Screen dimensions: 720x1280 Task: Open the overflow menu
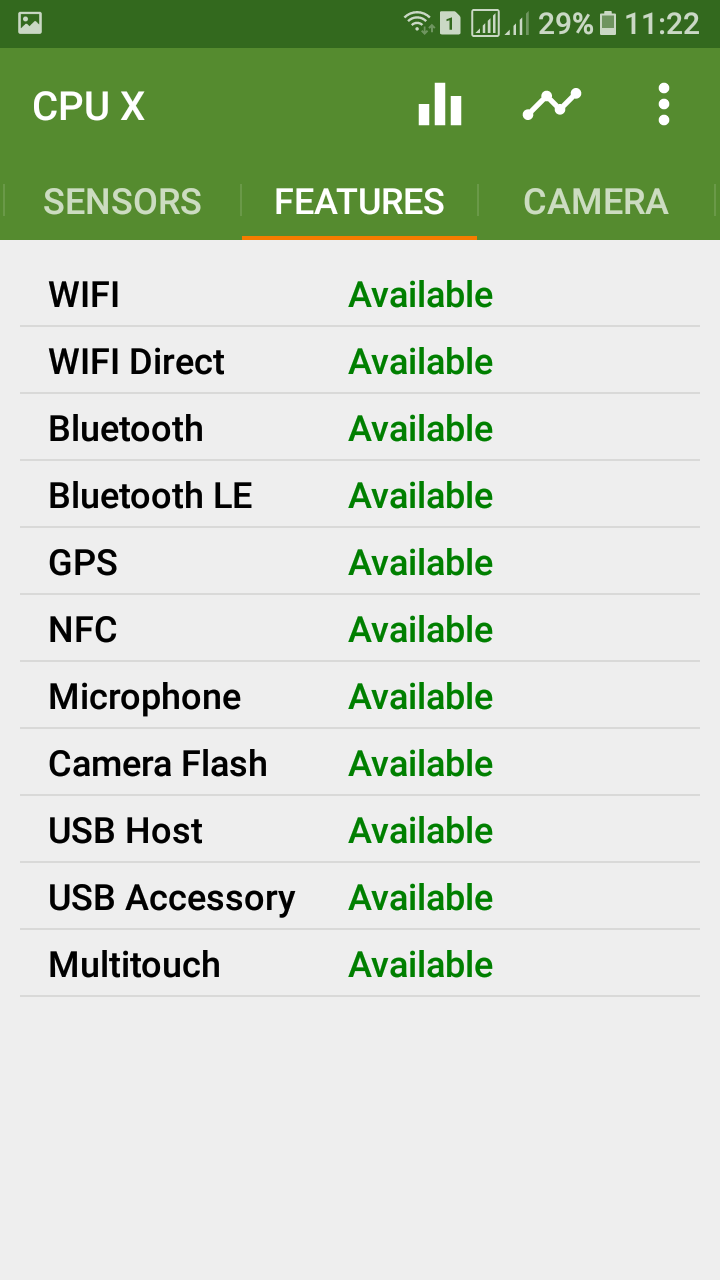pos(664,104)
